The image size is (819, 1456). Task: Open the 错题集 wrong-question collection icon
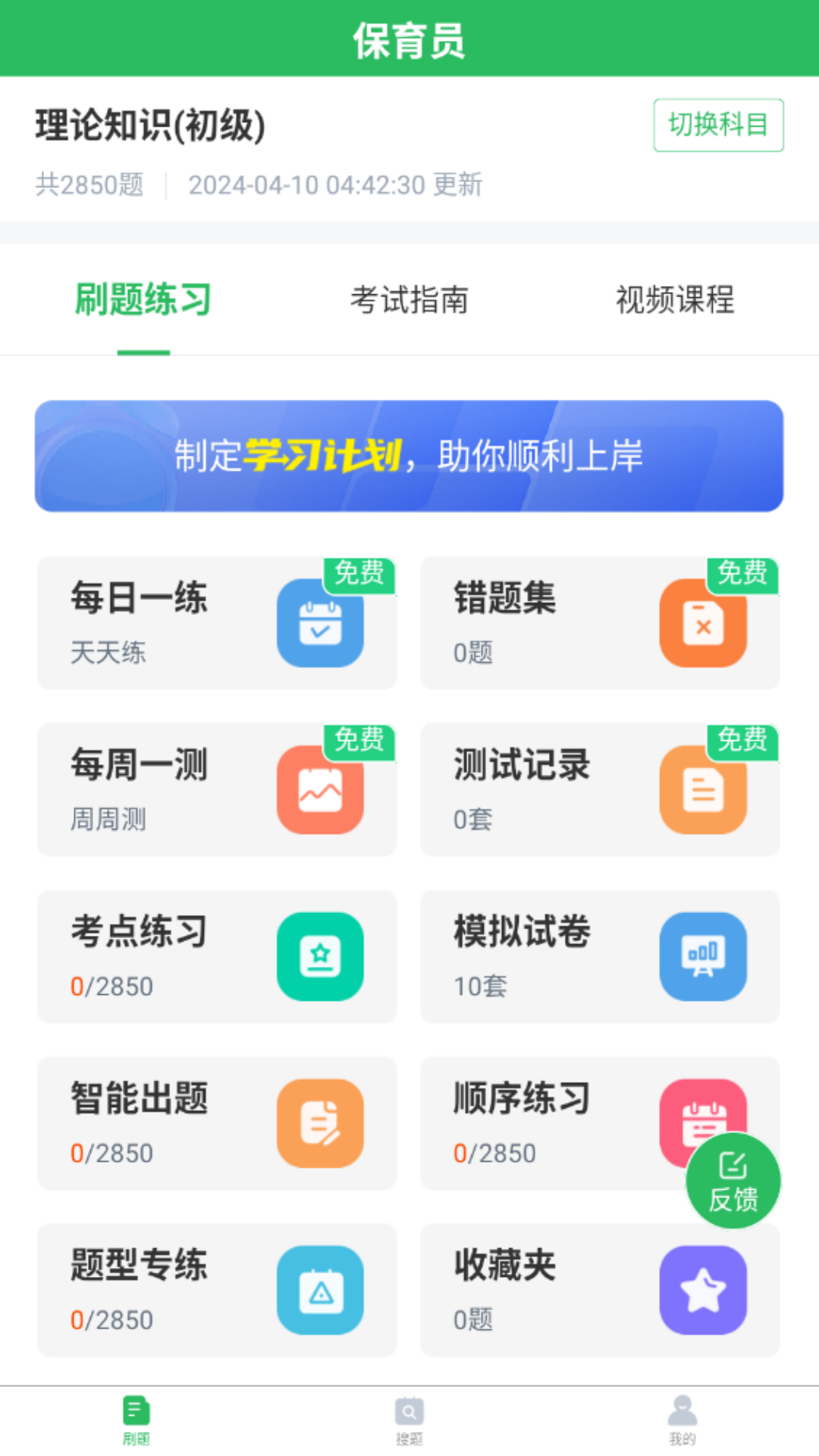coord(703,622)
